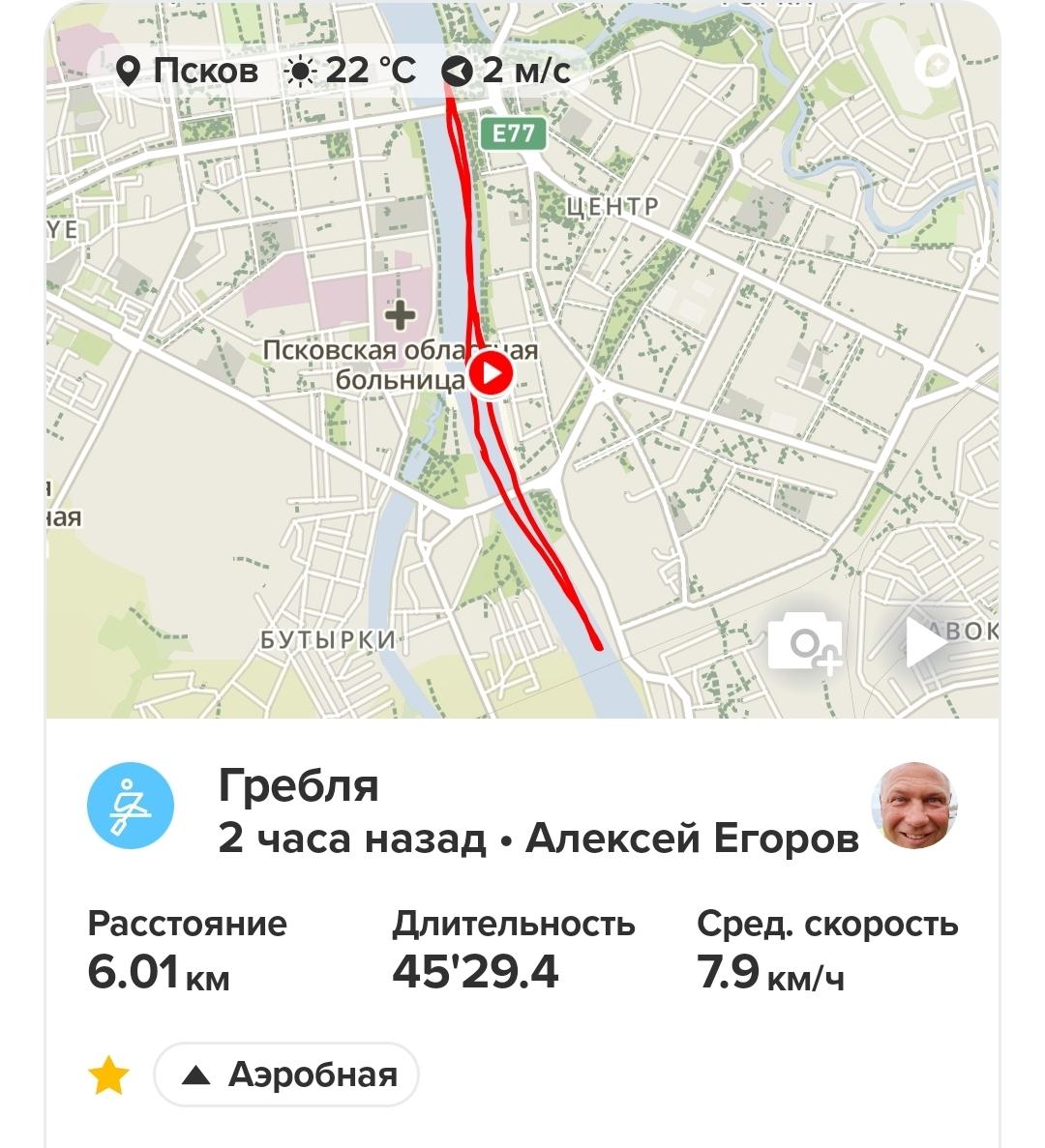Tap the yellow star icon
This screenshot has width=1045, height=1148.
coord(109,1075)
